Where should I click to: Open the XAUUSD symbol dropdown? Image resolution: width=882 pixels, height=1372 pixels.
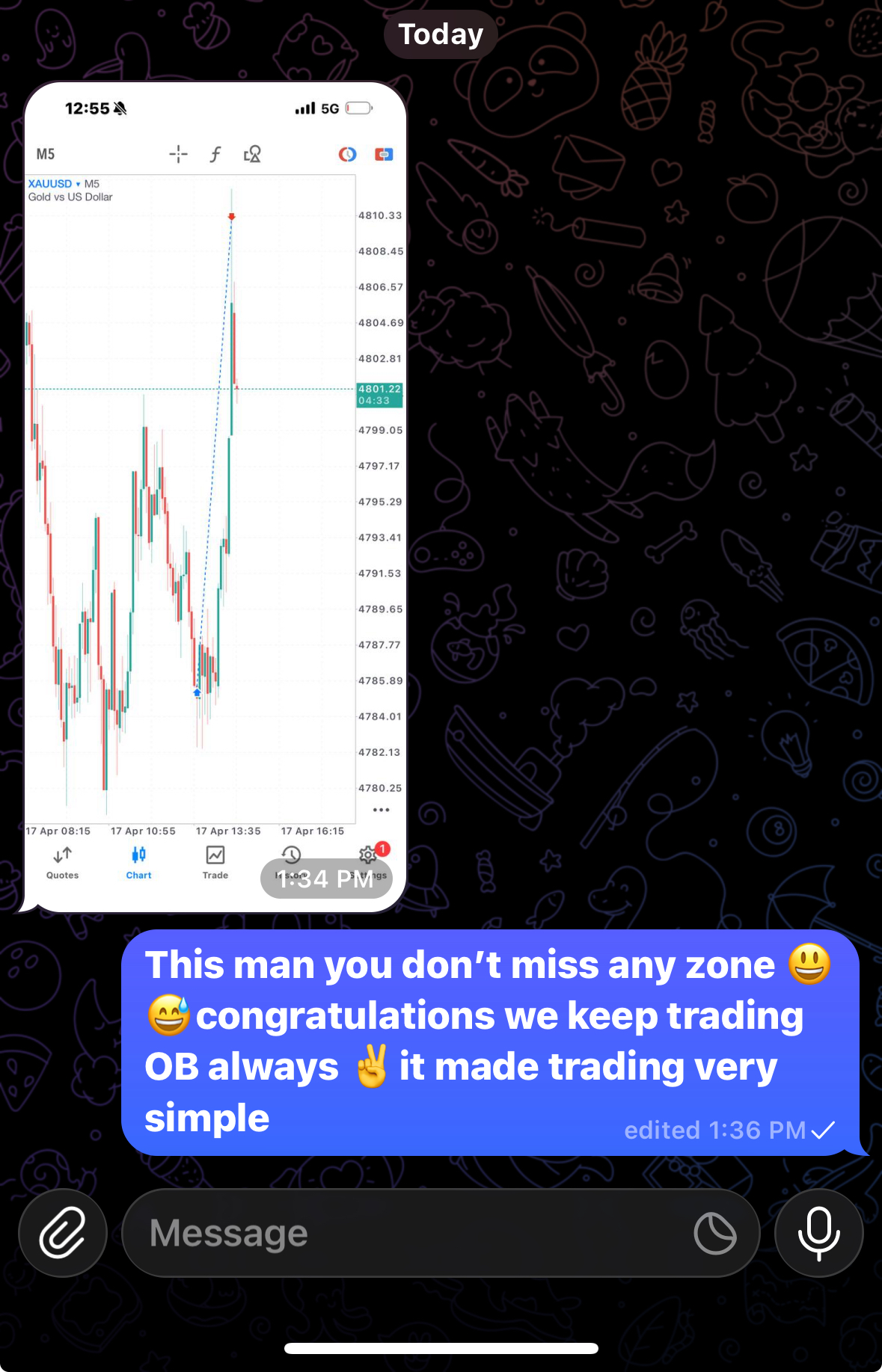tap(49, 182)
